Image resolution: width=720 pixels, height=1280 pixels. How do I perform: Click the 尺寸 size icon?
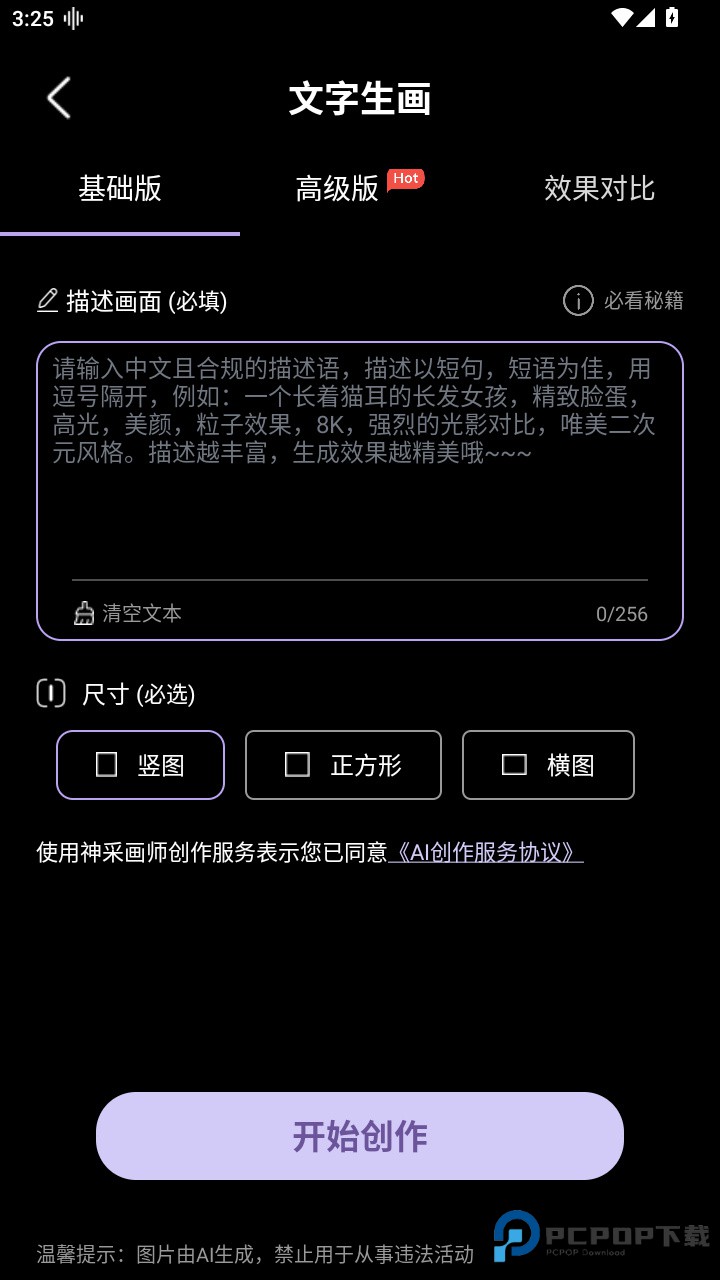[50, 692]
